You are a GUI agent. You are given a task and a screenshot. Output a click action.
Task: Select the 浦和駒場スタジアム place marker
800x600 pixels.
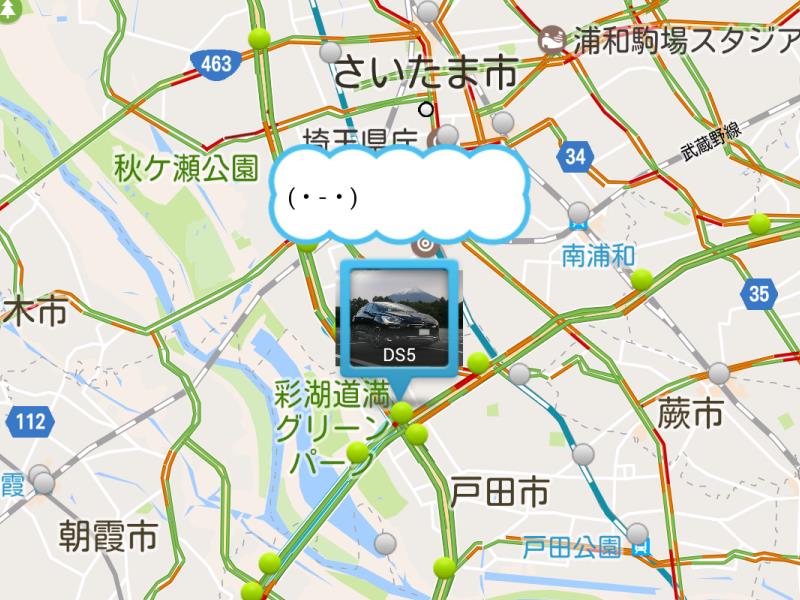pos(550,40)
